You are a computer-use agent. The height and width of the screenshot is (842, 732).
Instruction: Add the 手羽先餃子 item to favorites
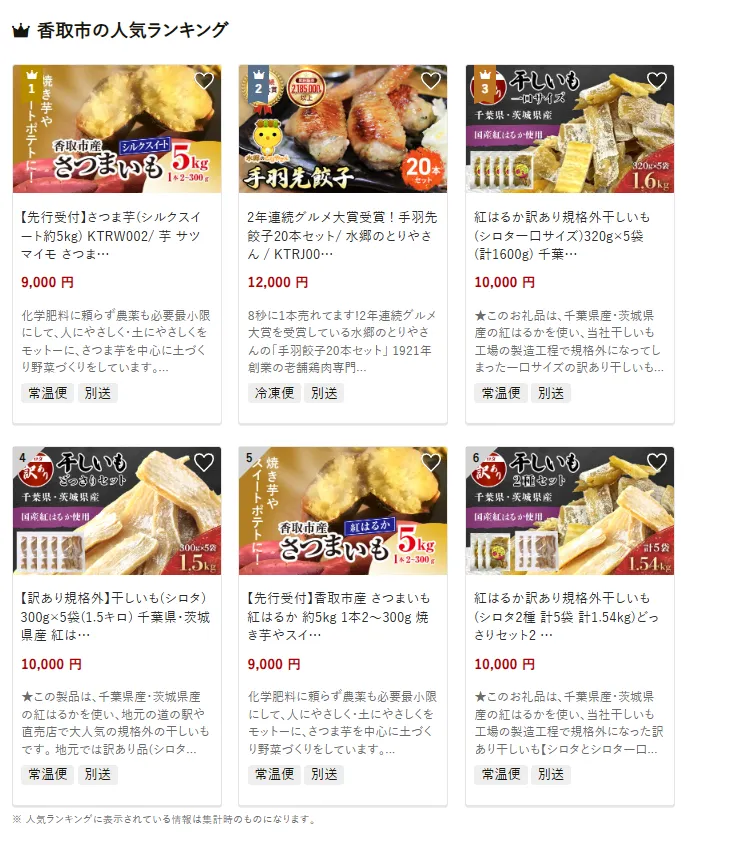point(430,81)
